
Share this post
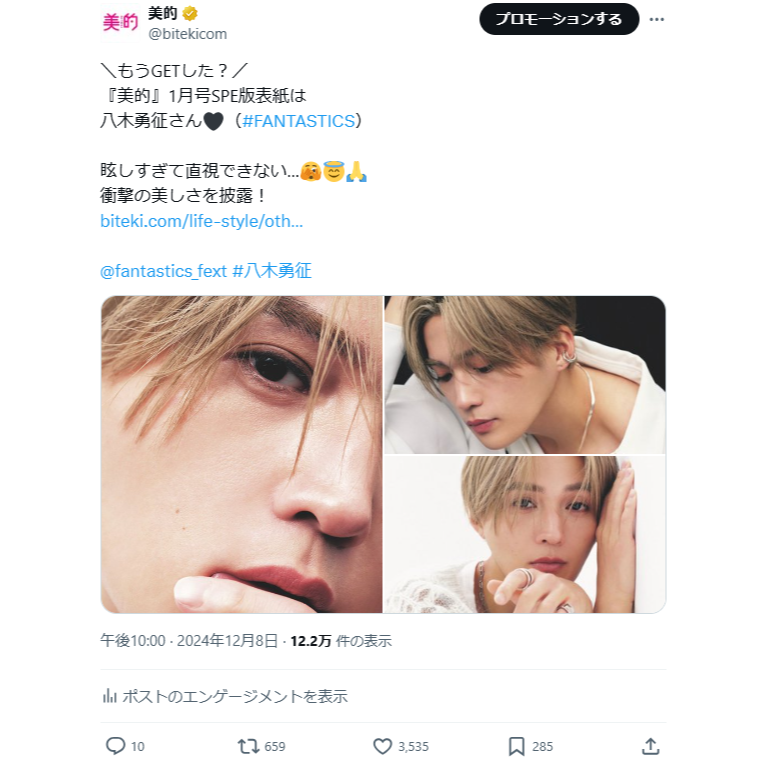[x=650, y=746]
